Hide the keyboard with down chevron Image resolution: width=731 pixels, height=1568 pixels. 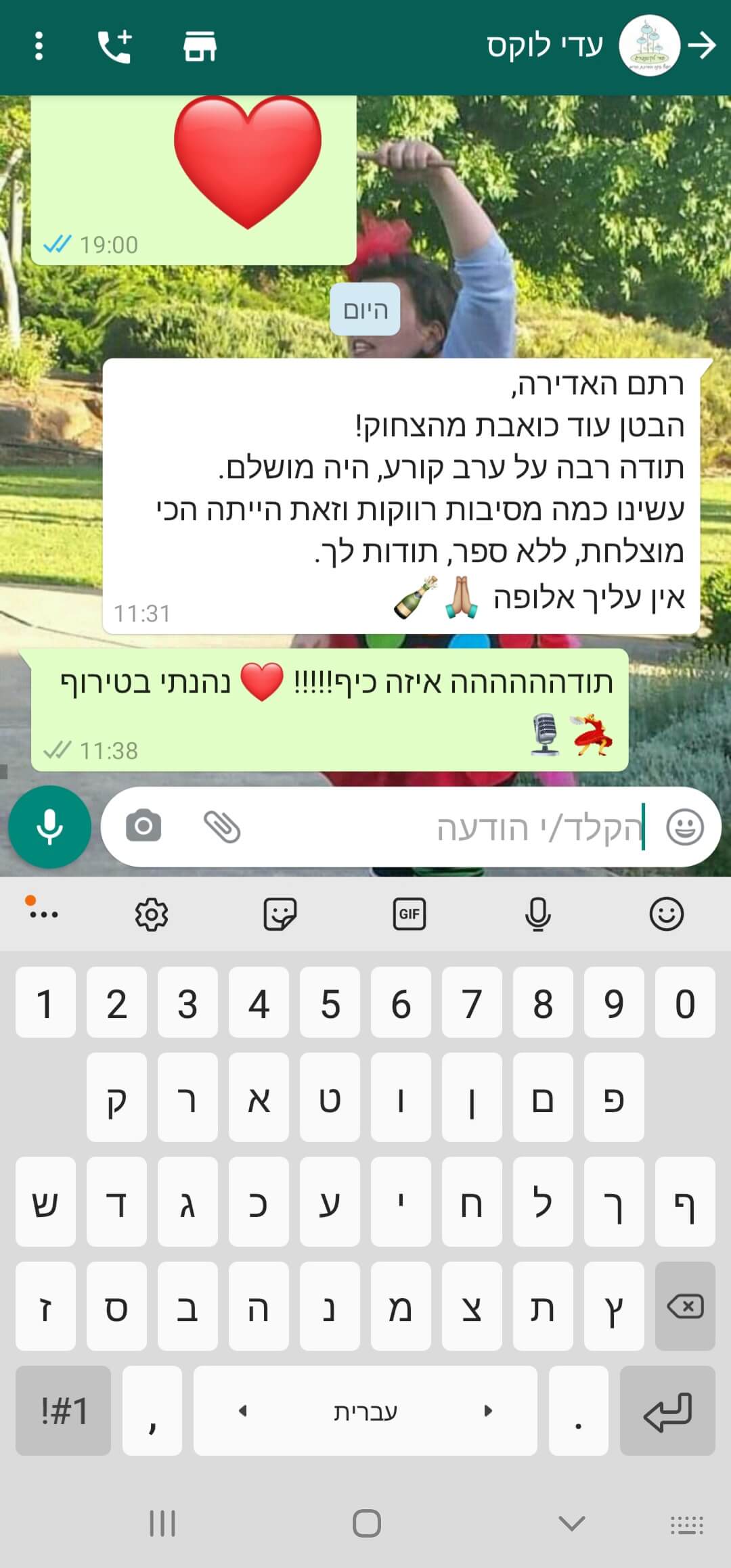coord(572,1523)
